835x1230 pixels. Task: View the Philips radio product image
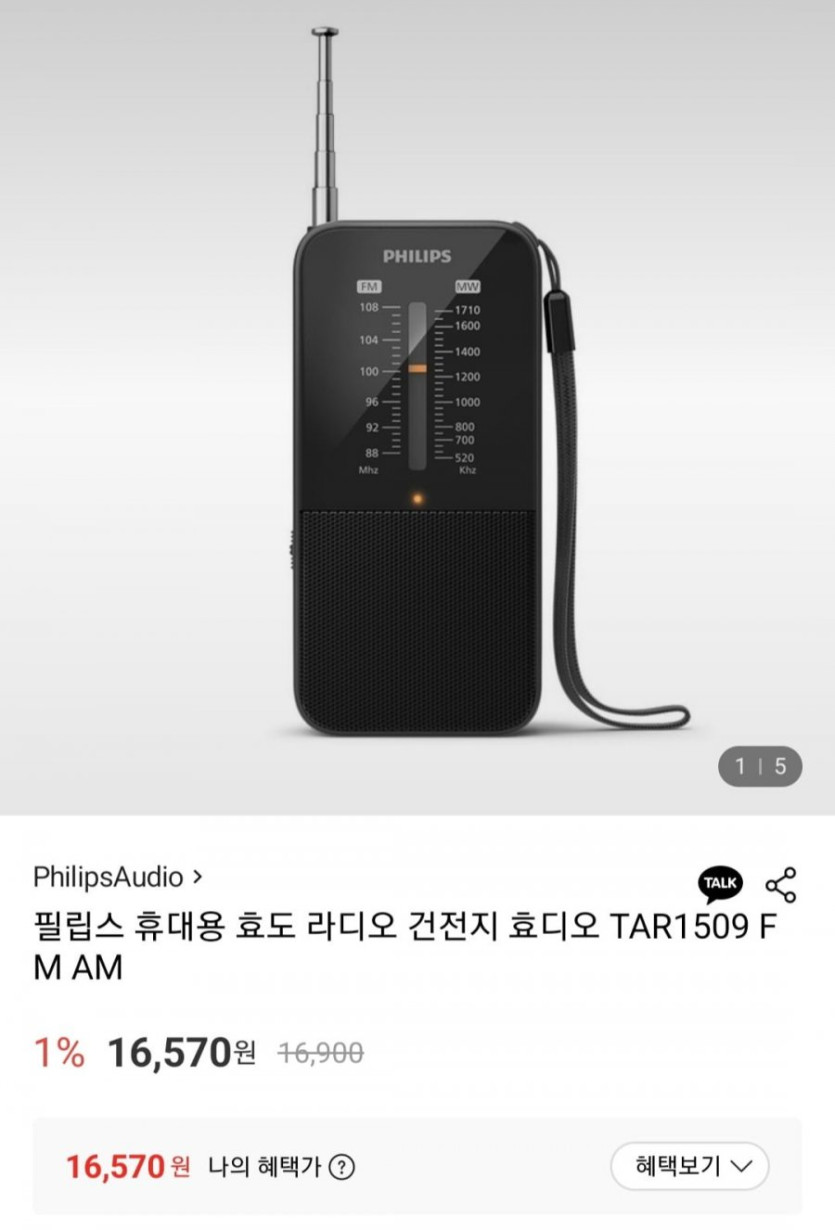(x=417, y=420)
